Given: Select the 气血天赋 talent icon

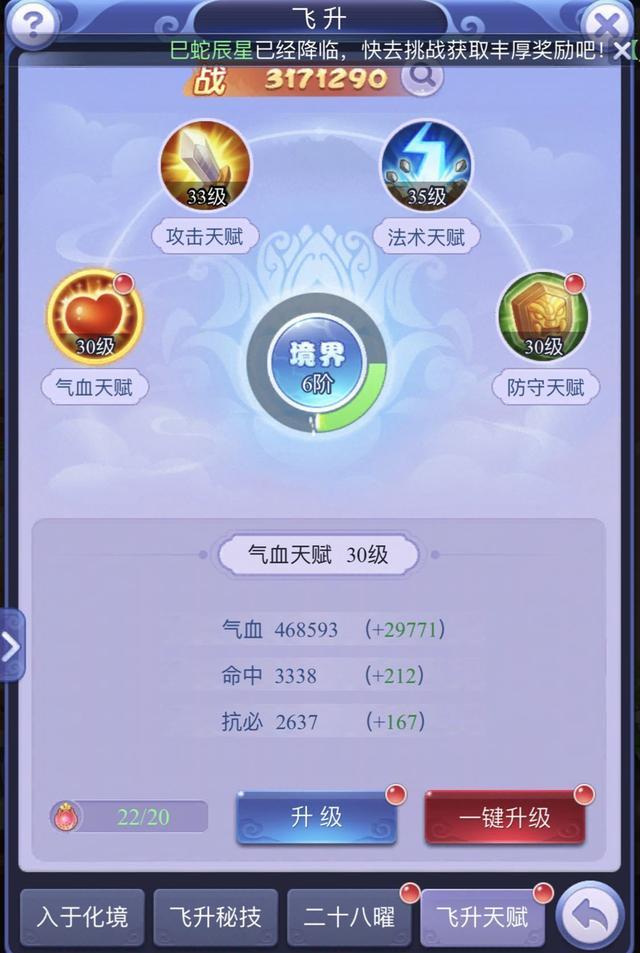Looking at the screenshot, I should pos(94,316).
